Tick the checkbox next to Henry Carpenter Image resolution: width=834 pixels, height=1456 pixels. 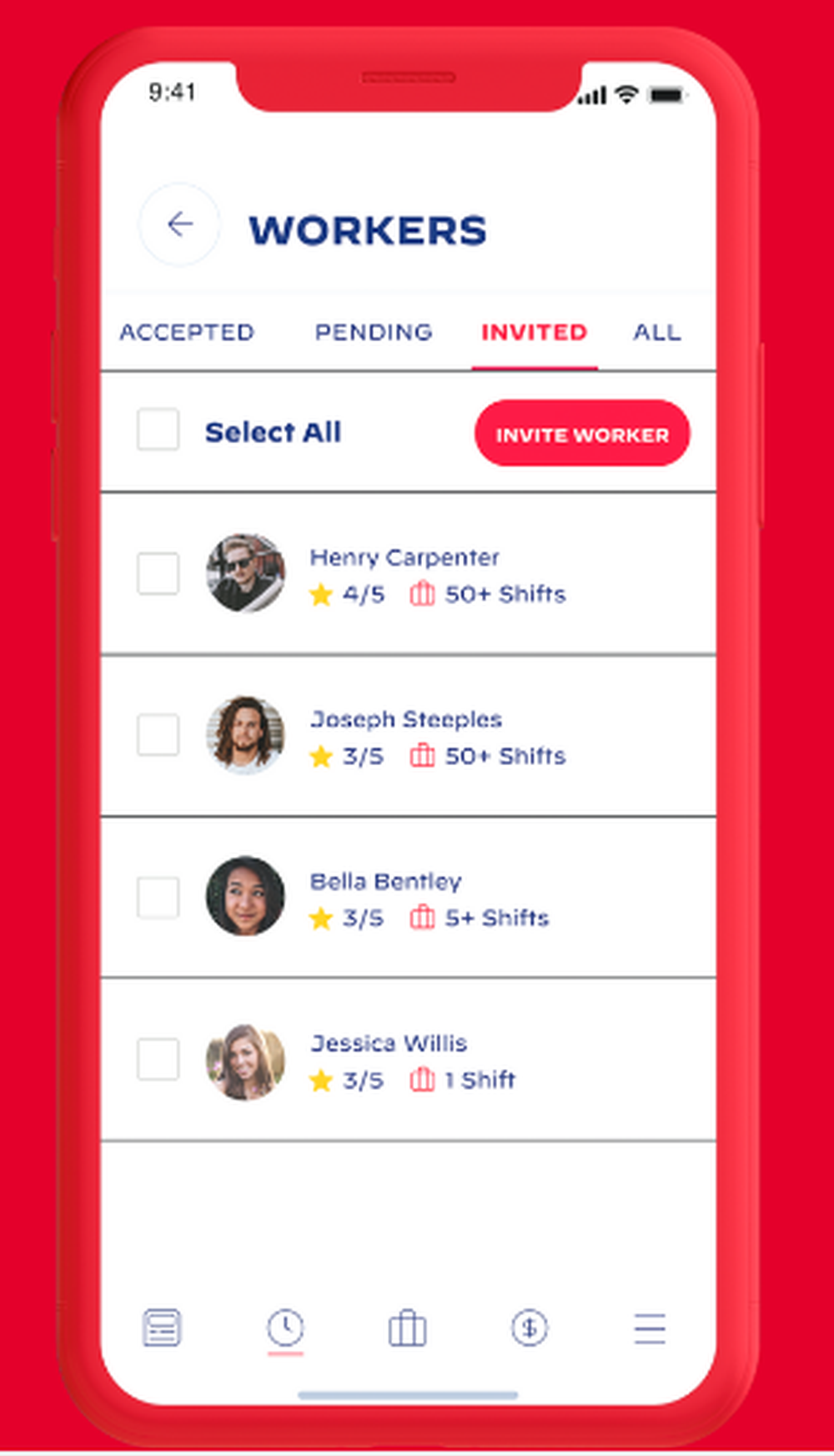click(x=158, y=573)
